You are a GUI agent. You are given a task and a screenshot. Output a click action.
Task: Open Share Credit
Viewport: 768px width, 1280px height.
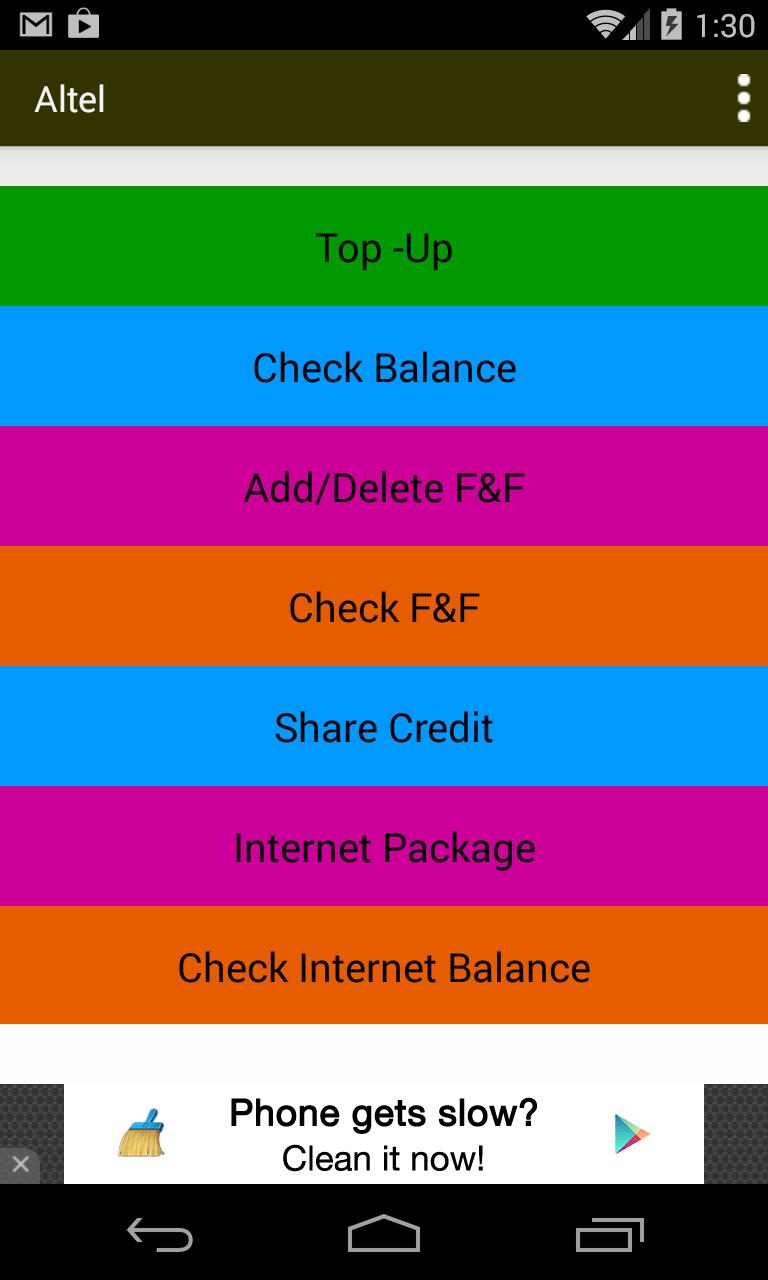click(384, 727)
